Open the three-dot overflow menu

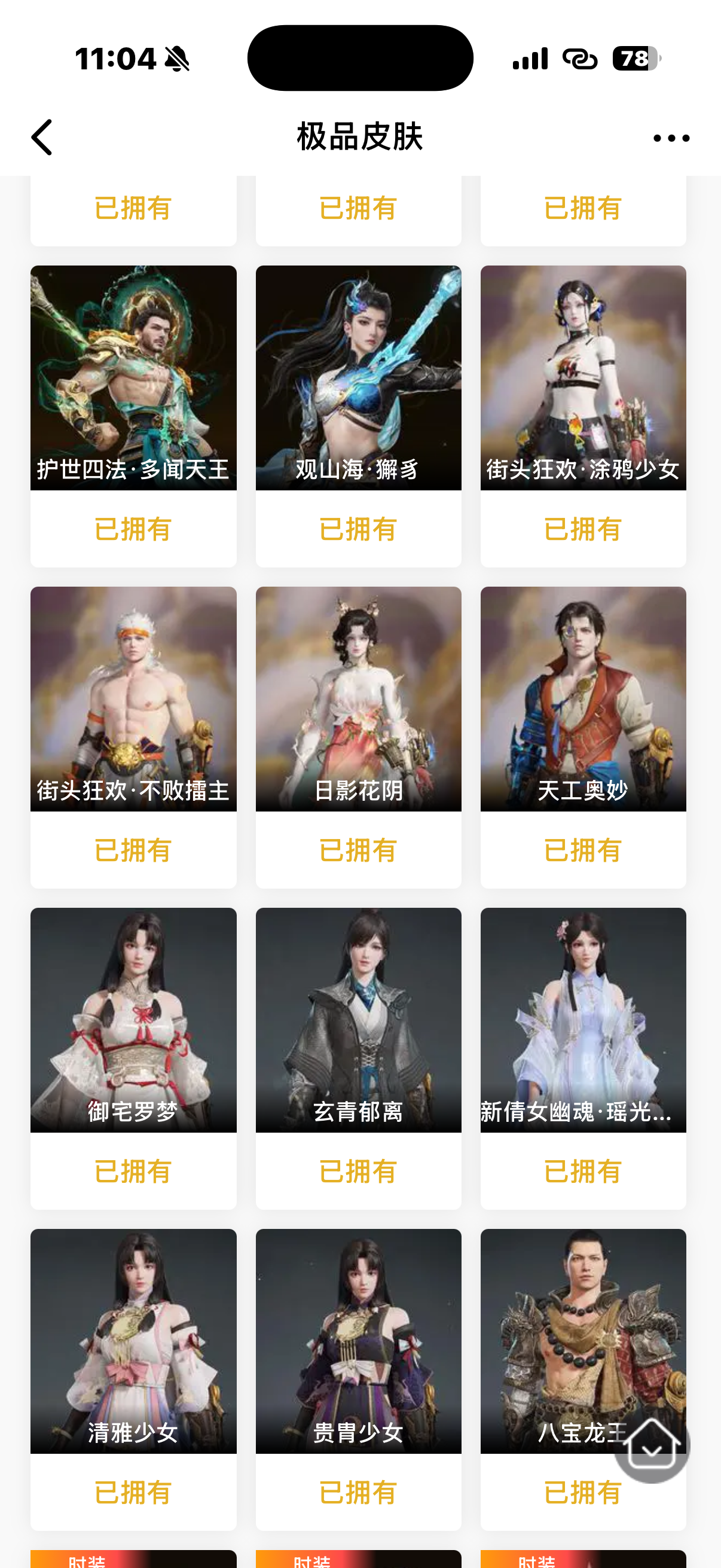tap(671, 138)
